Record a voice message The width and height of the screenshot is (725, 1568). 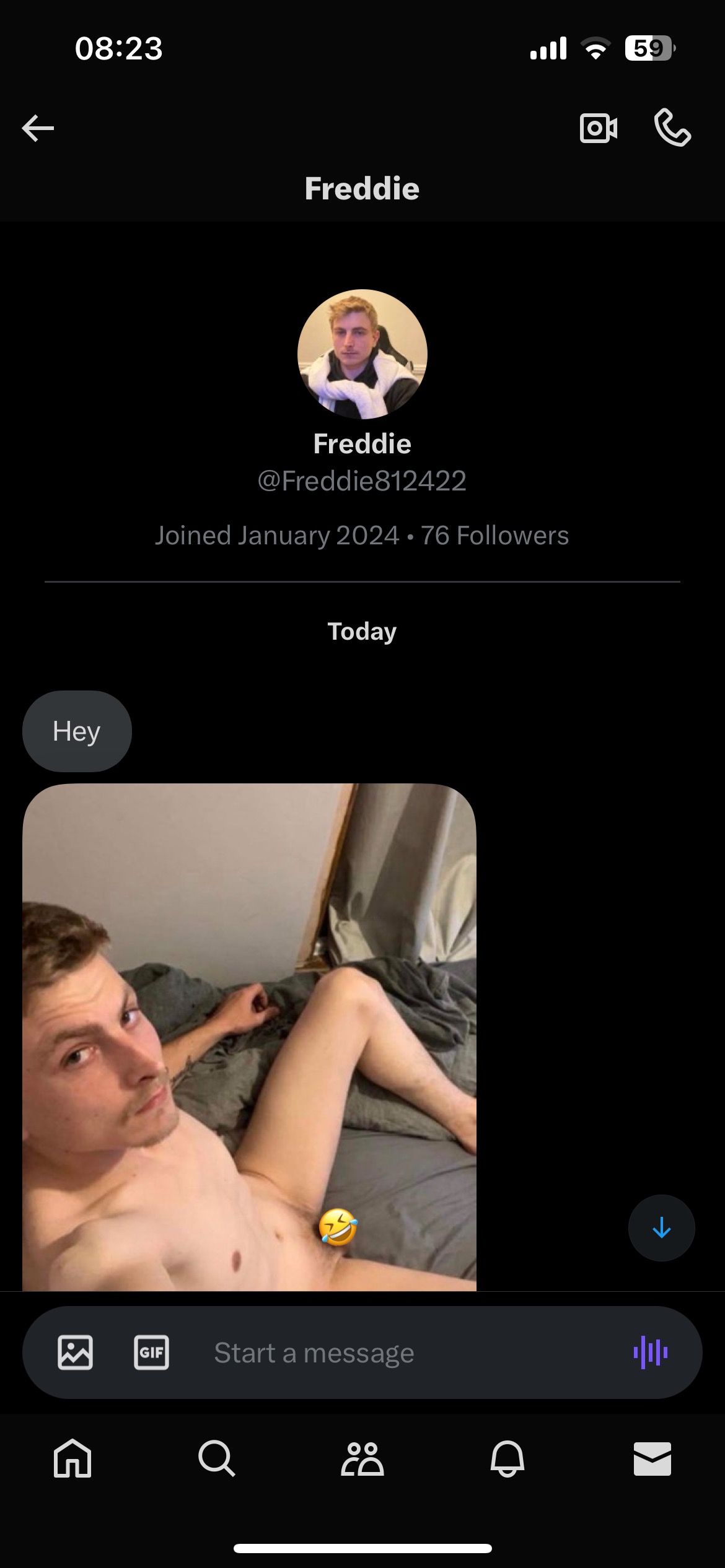tap(649, 1352)
